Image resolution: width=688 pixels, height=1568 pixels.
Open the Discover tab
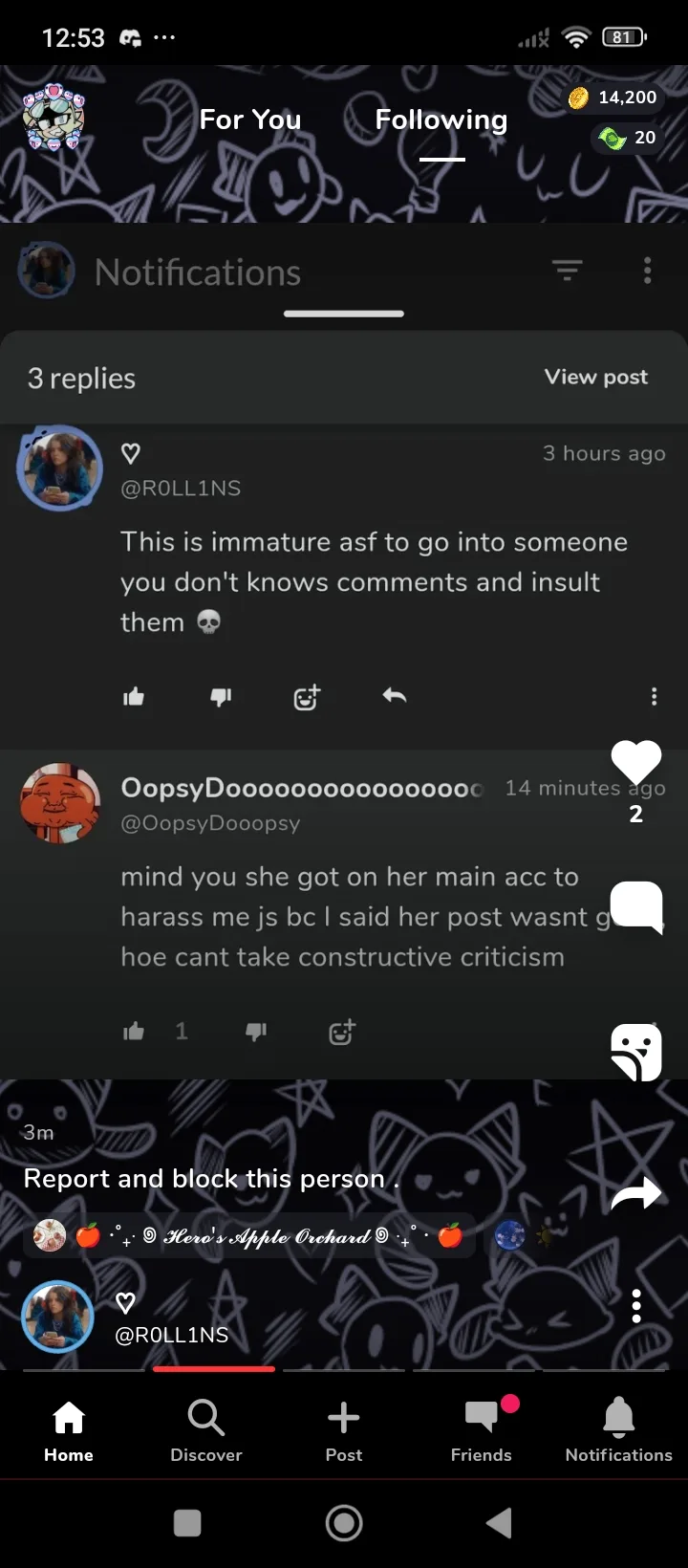(205, 1429)
